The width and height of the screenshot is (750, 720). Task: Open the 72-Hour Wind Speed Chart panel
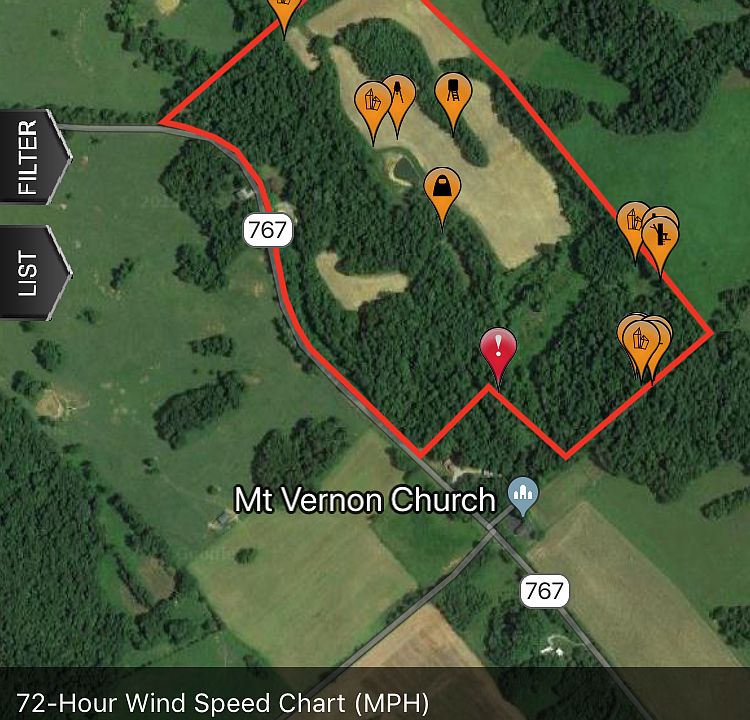222,703
